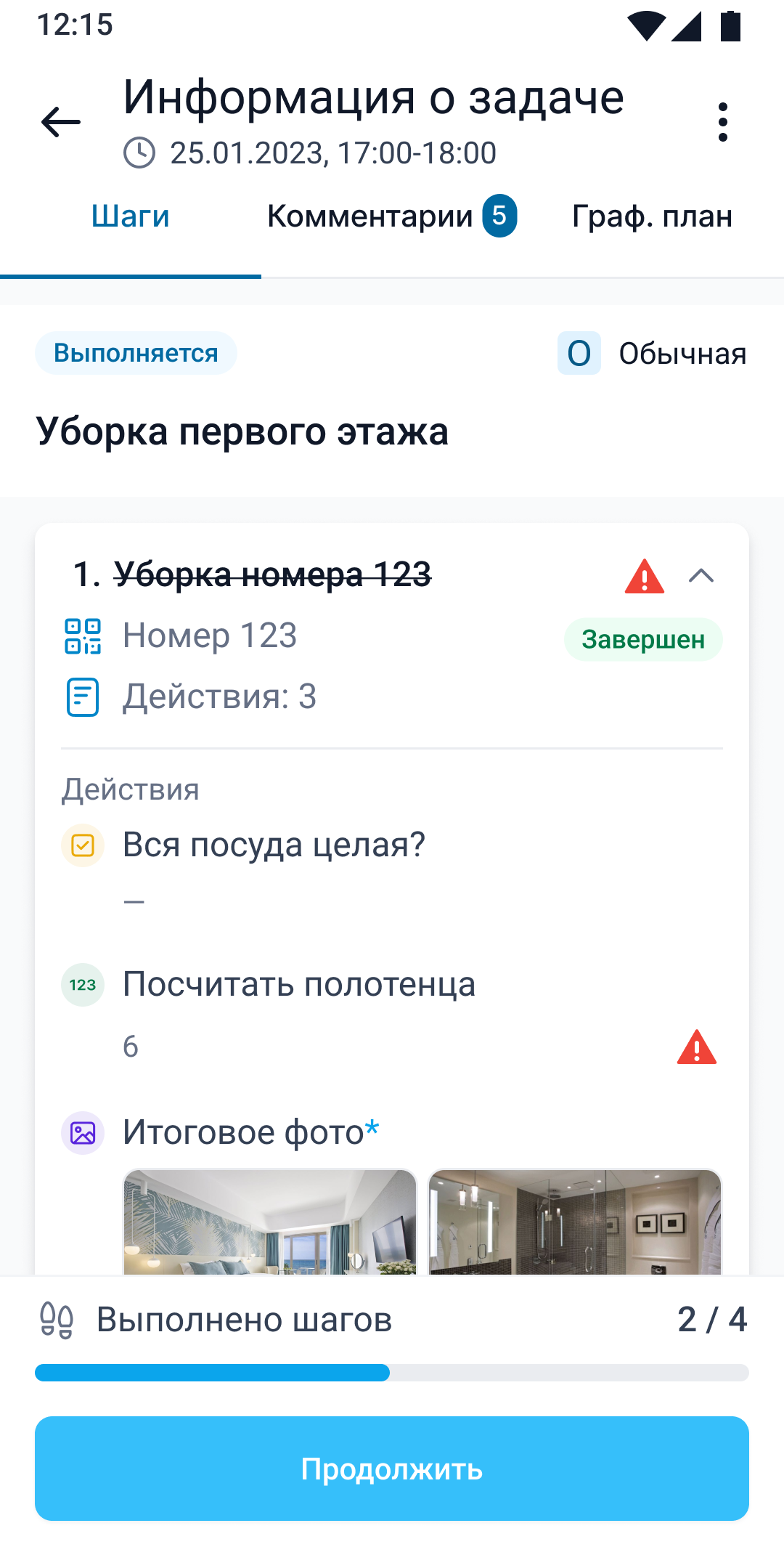Image resolution: width=784 pixels, height=1547 pixels.
Task: Switch to the Комментарии tab
Action: tap(391, 216)
